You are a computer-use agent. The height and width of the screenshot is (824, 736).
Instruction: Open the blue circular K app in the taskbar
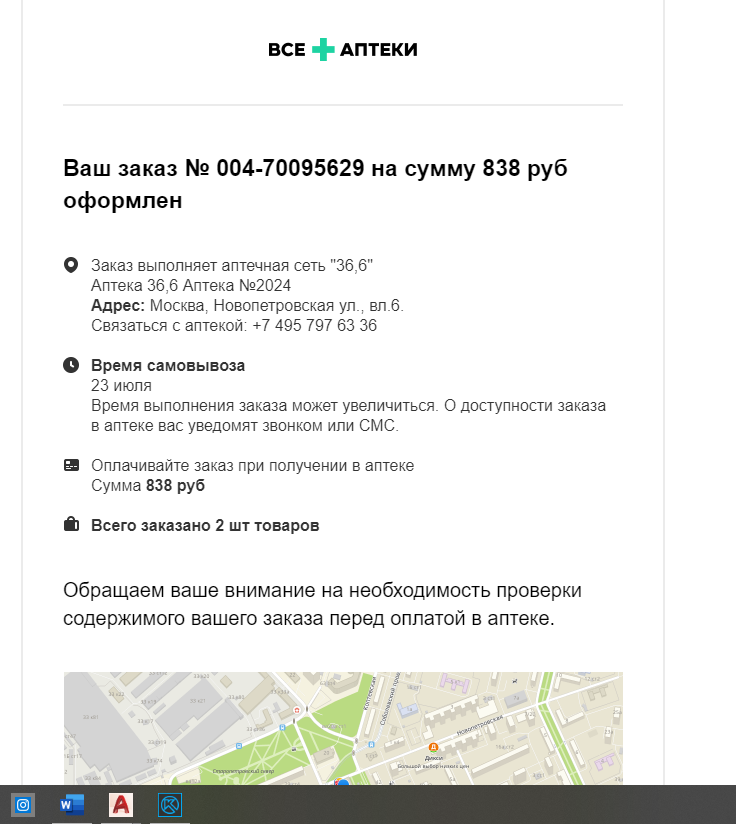170,805
